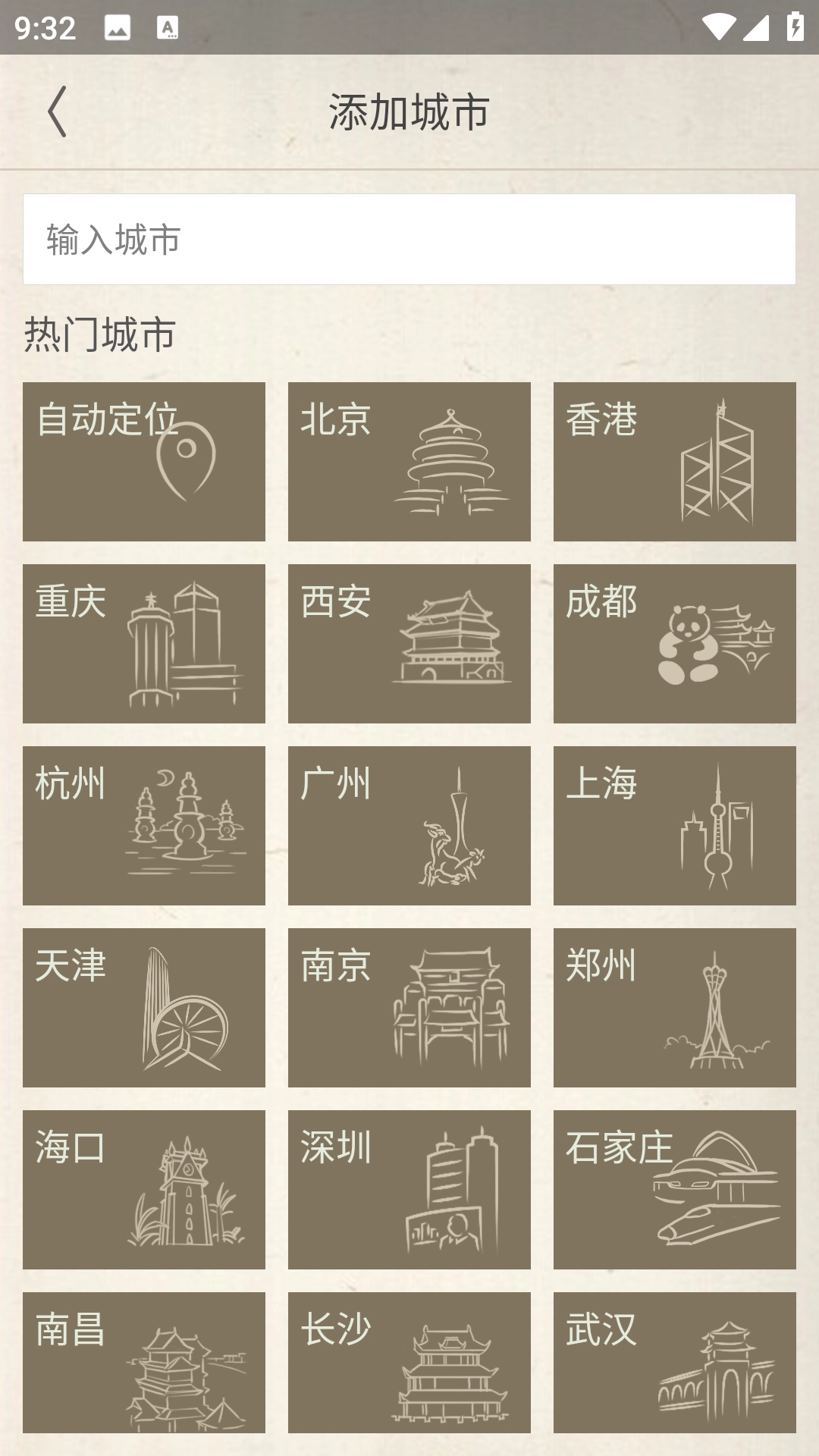Select the 郑州 card
Viewport: 819px width, 1456px height.
coord(675,1008)
